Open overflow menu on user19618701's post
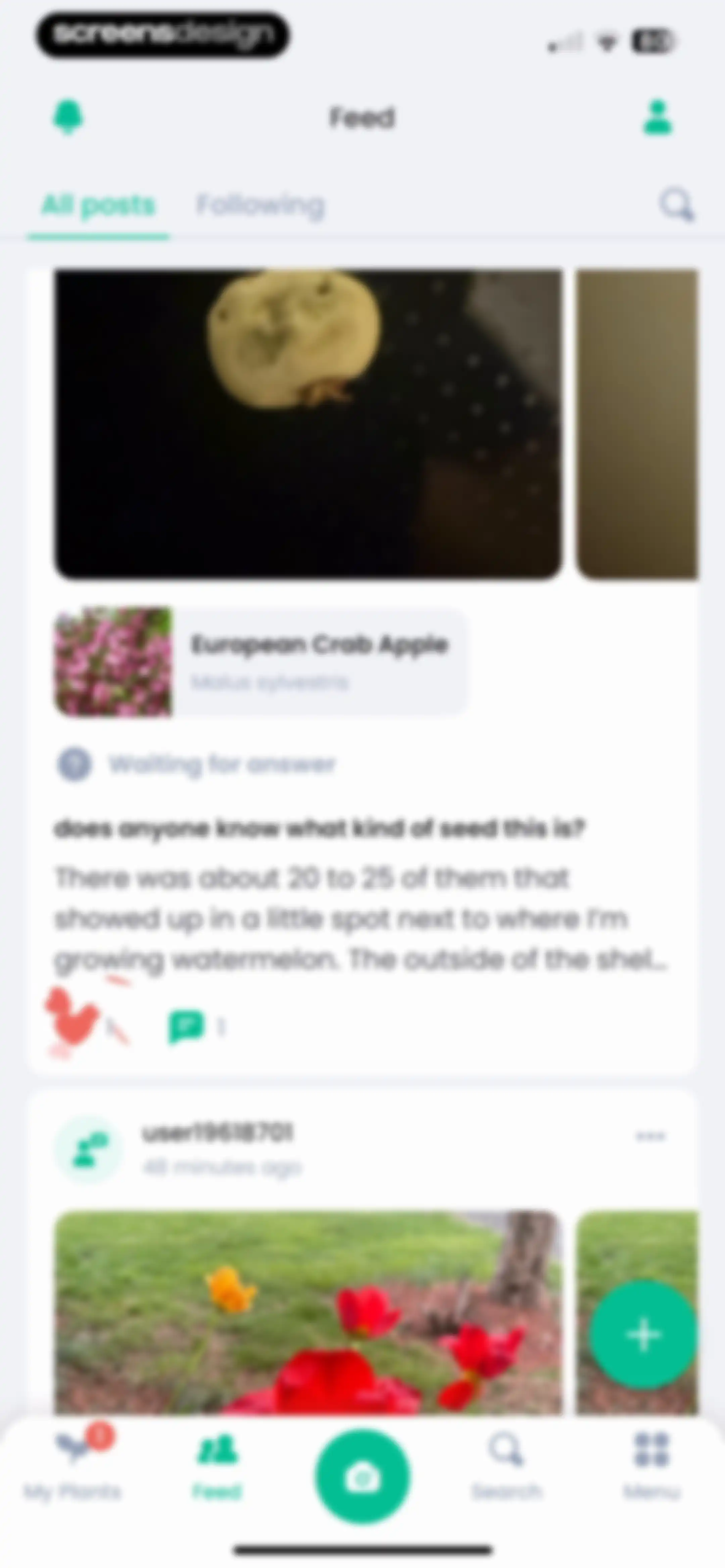Image resolution: width=725 pixels, height=1568 pixels. (x=650, y=1136)
